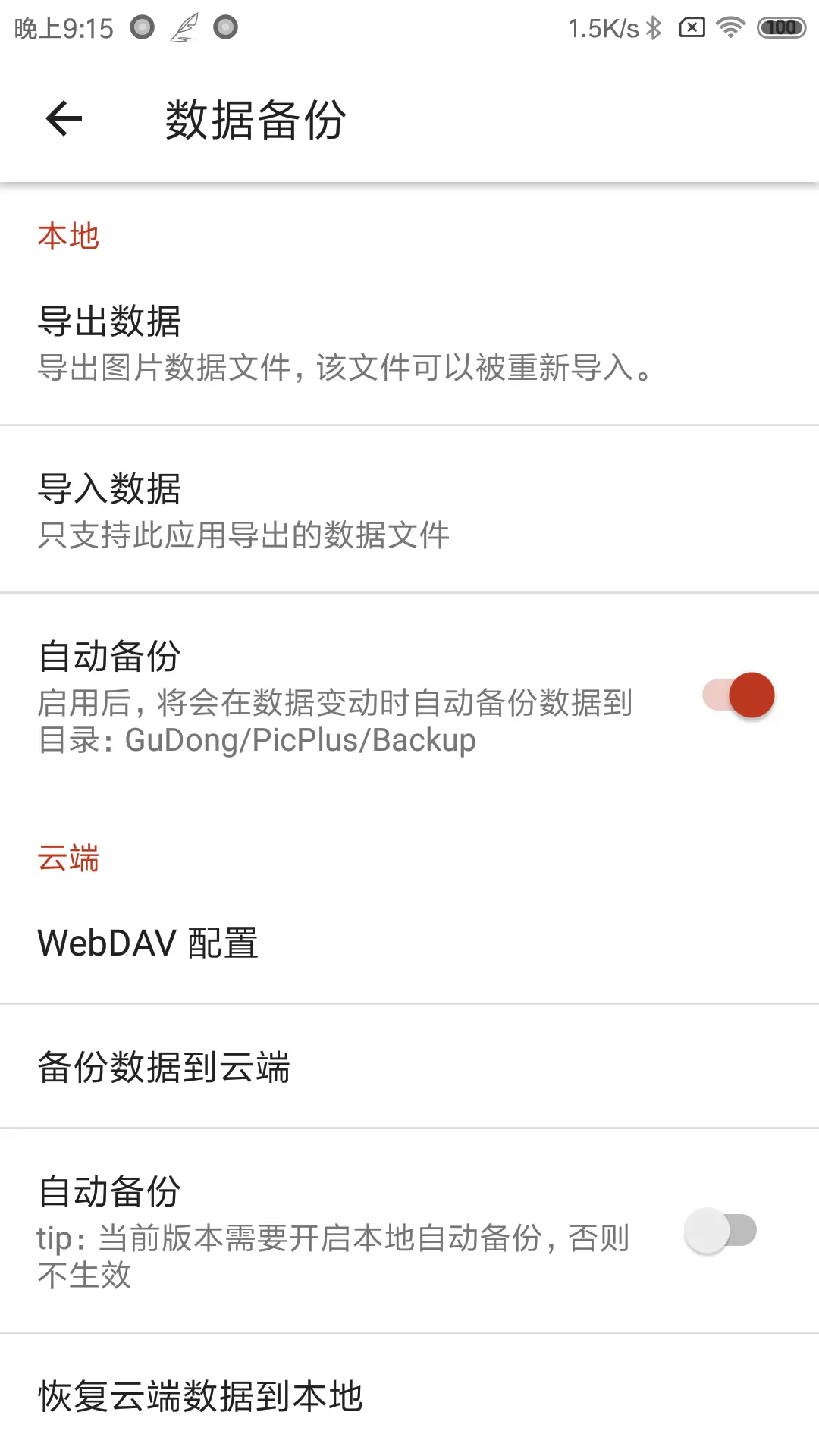819x1456 pixels.
Task: Tap 恢复云端数据到本地
Action: coord(409,1395)
